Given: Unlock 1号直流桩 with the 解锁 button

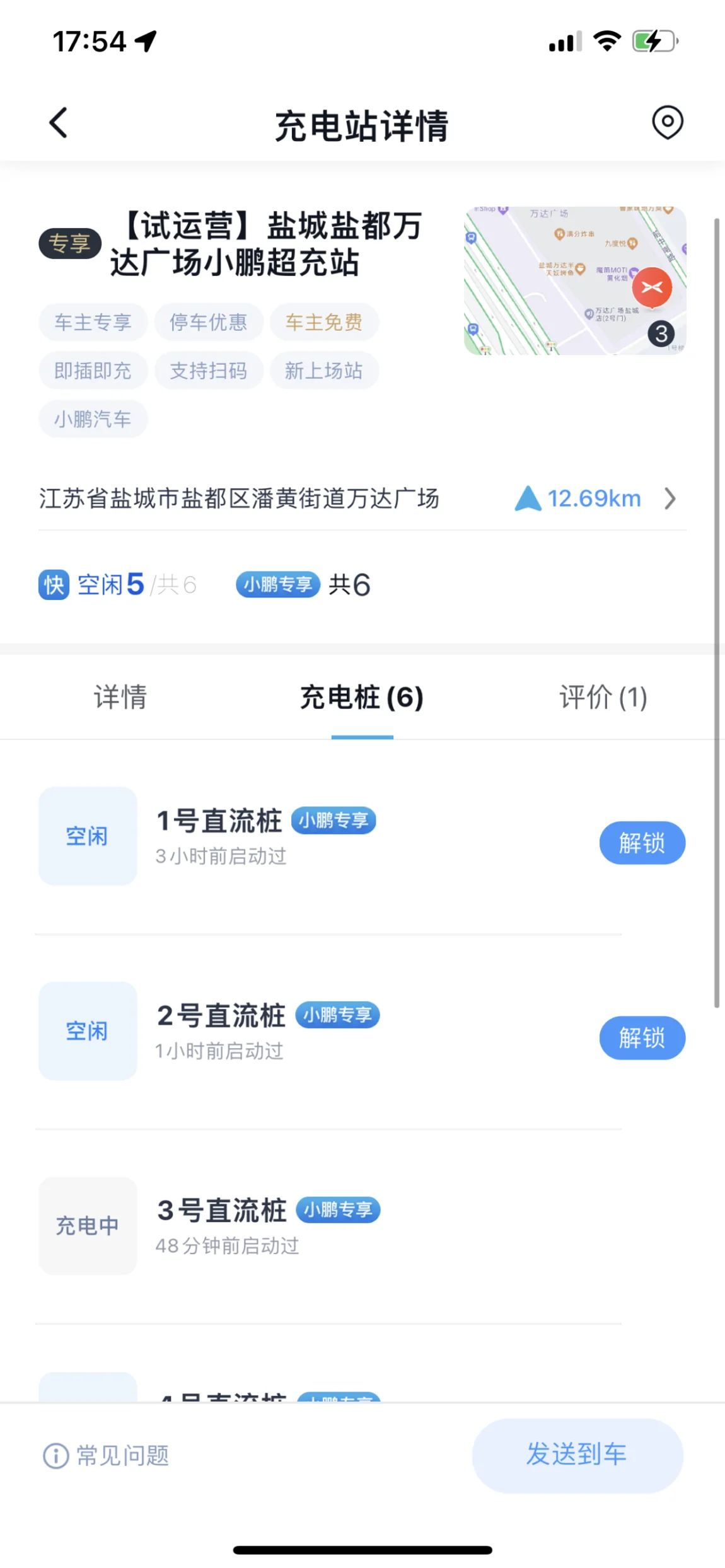Looking at the screenshot, I should (x=642, y=843).
